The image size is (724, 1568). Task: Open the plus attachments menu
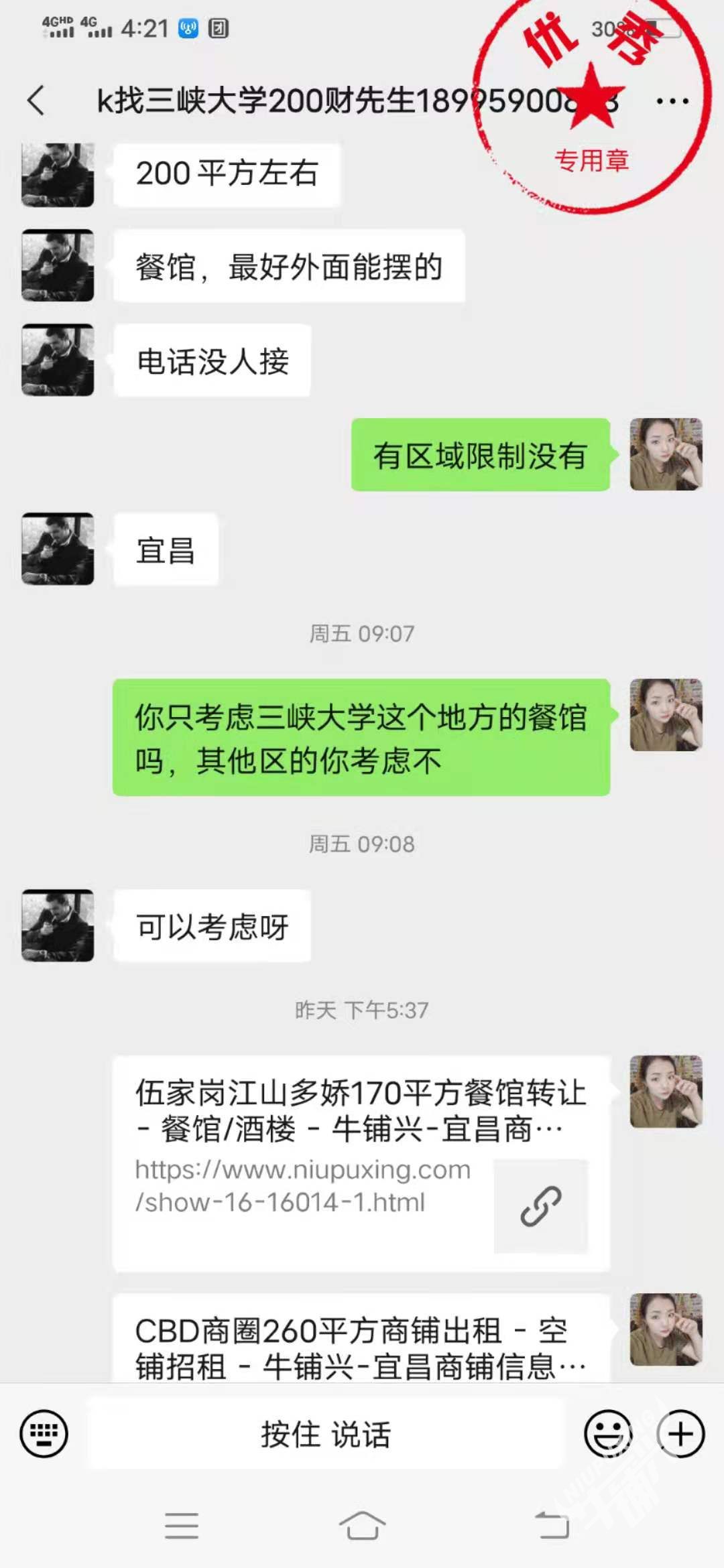[680, 1434]
